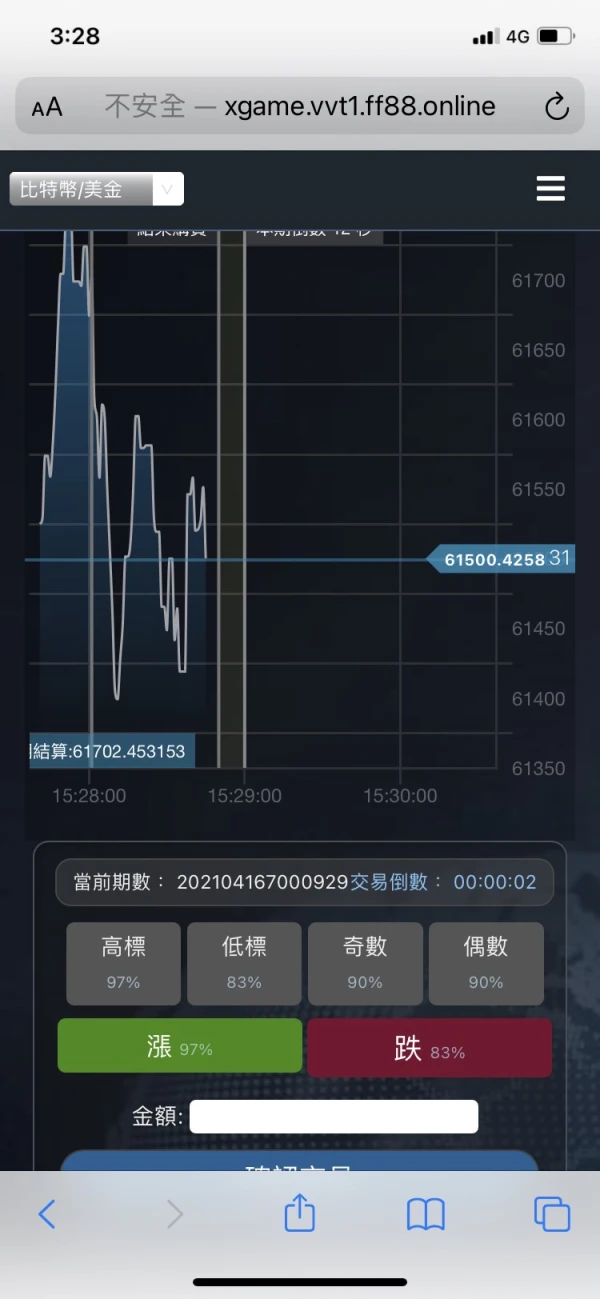Focus the 金額 amount field
This screenshot has width=600, height=1299.
click(x=334, y=1116)
